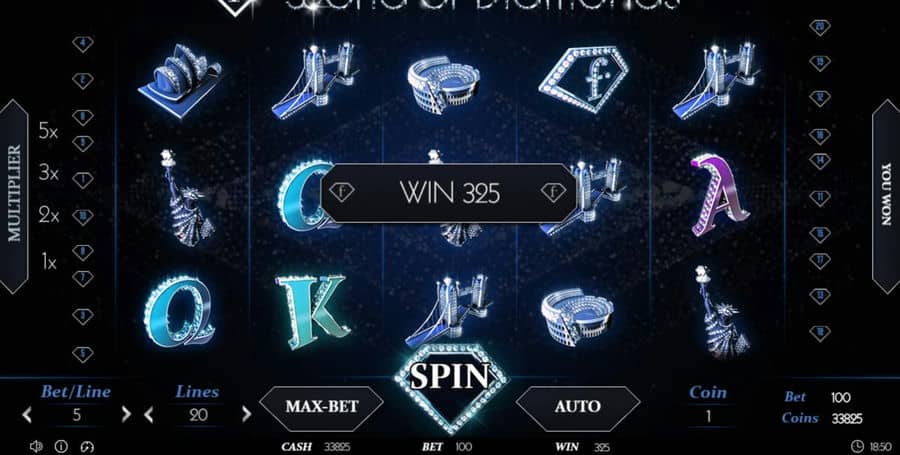
Task: Decrease Bet/Line with the left arrow
Action: (x=27, y=413)
